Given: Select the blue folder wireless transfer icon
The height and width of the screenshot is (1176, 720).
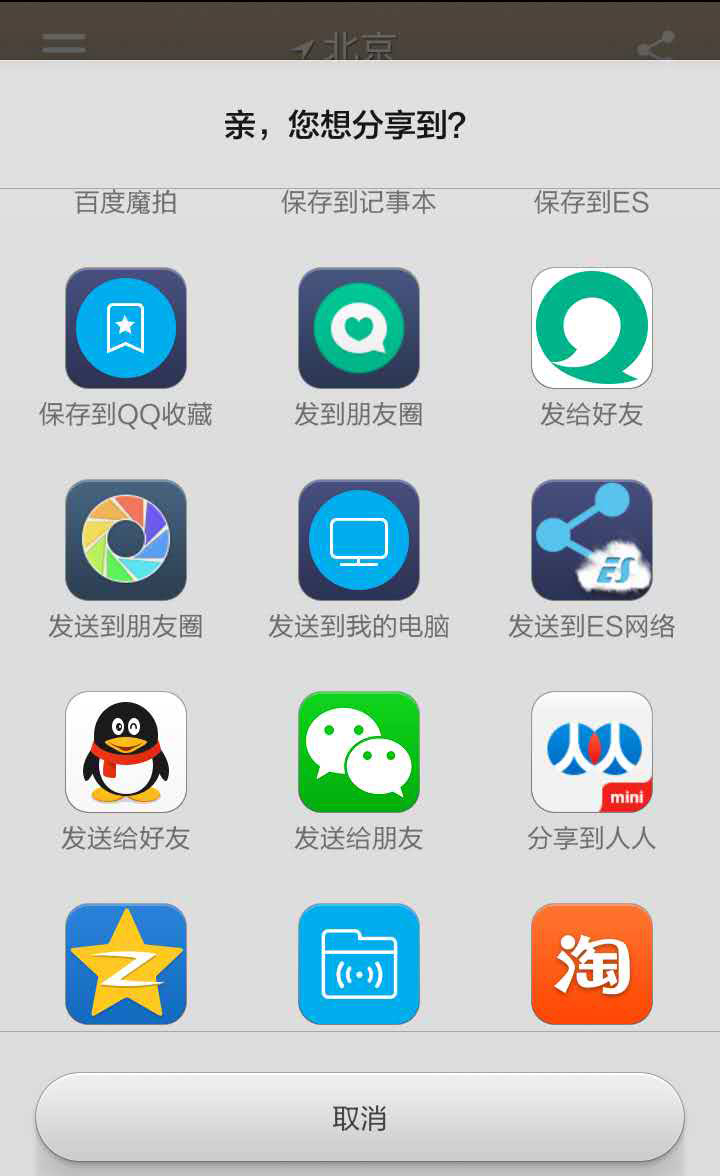Looking at the screenshot, I should [359, 964].
